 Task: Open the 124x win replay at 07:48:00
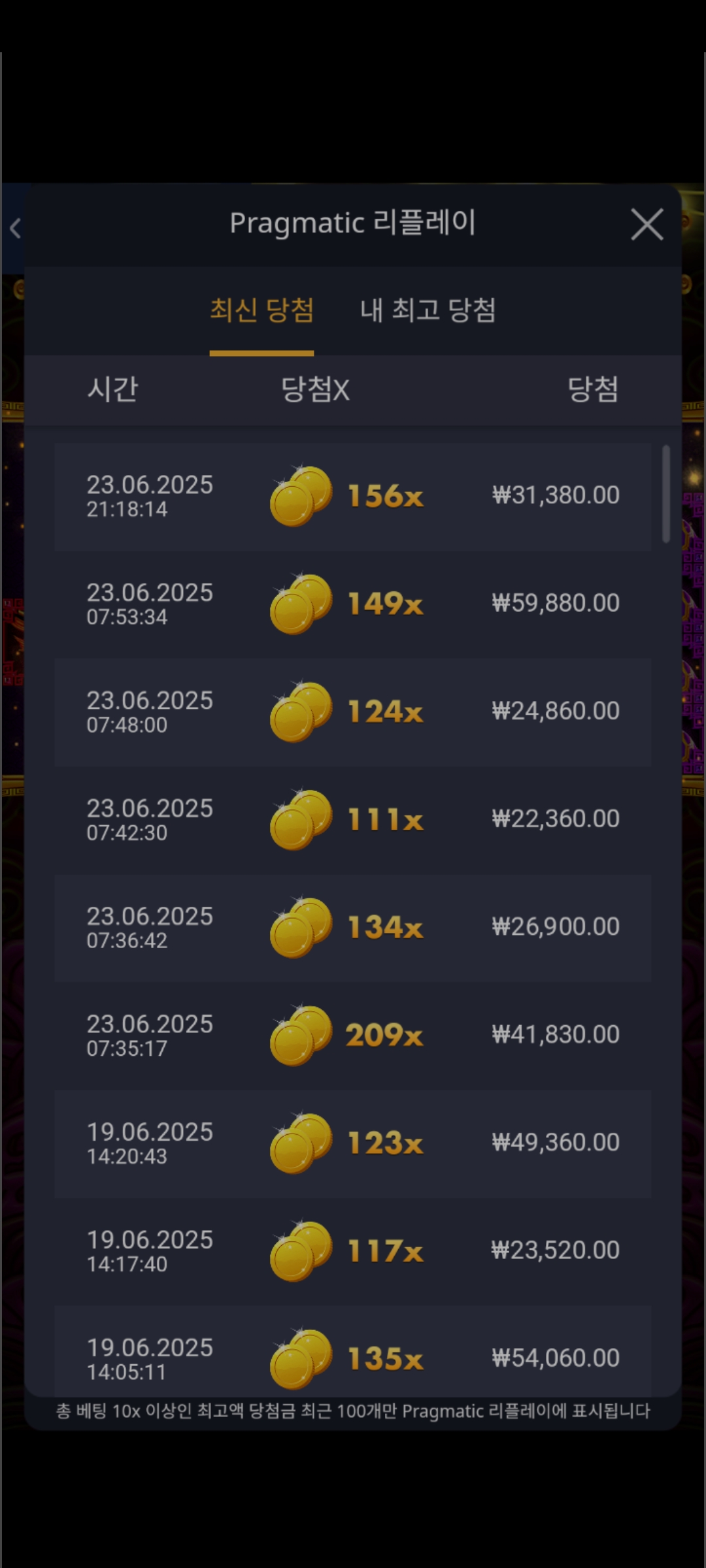click(x=353, y=712)
